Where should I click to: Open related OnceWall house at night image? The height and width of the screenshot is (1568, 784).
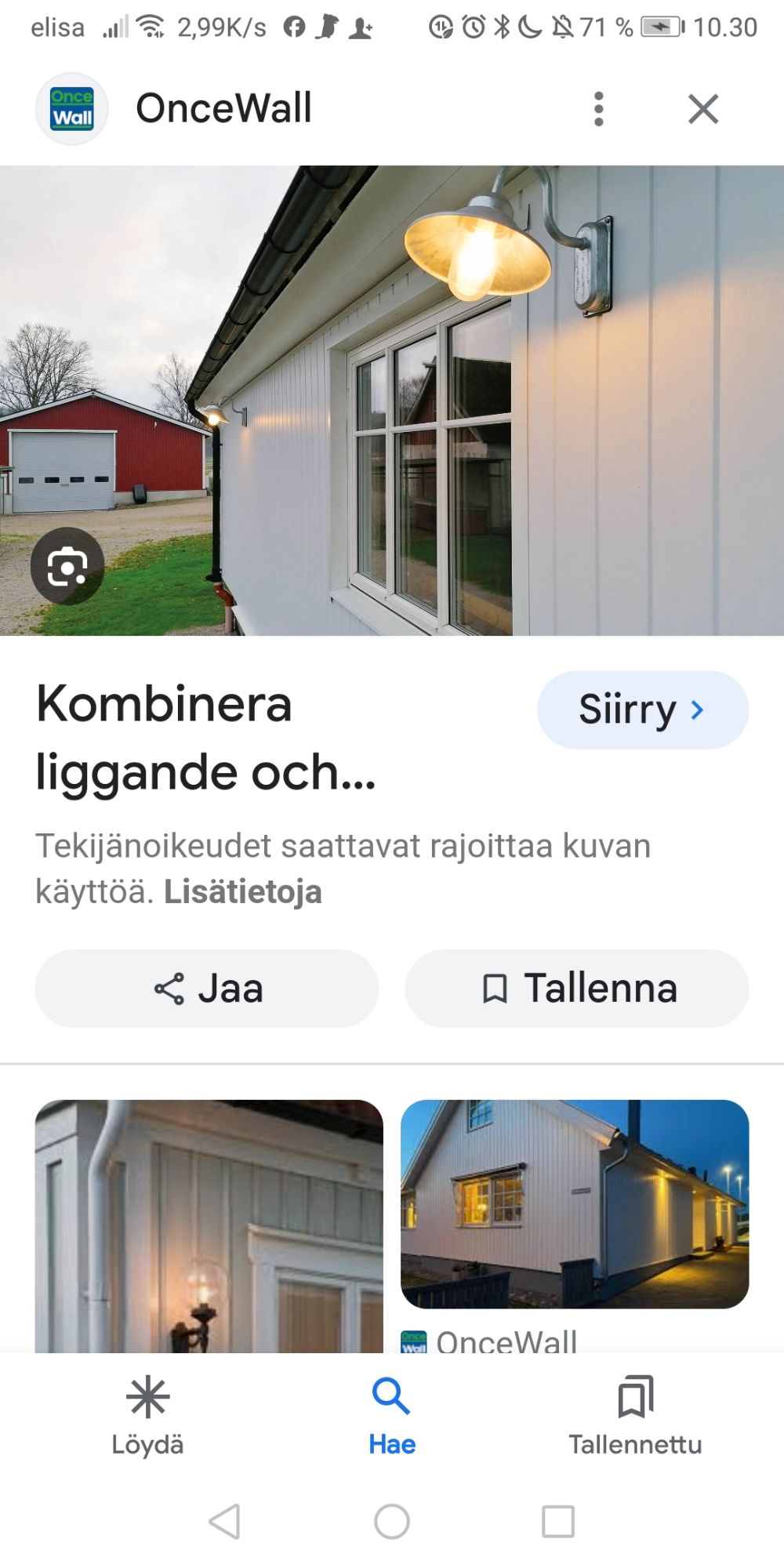pos(575,1204)
